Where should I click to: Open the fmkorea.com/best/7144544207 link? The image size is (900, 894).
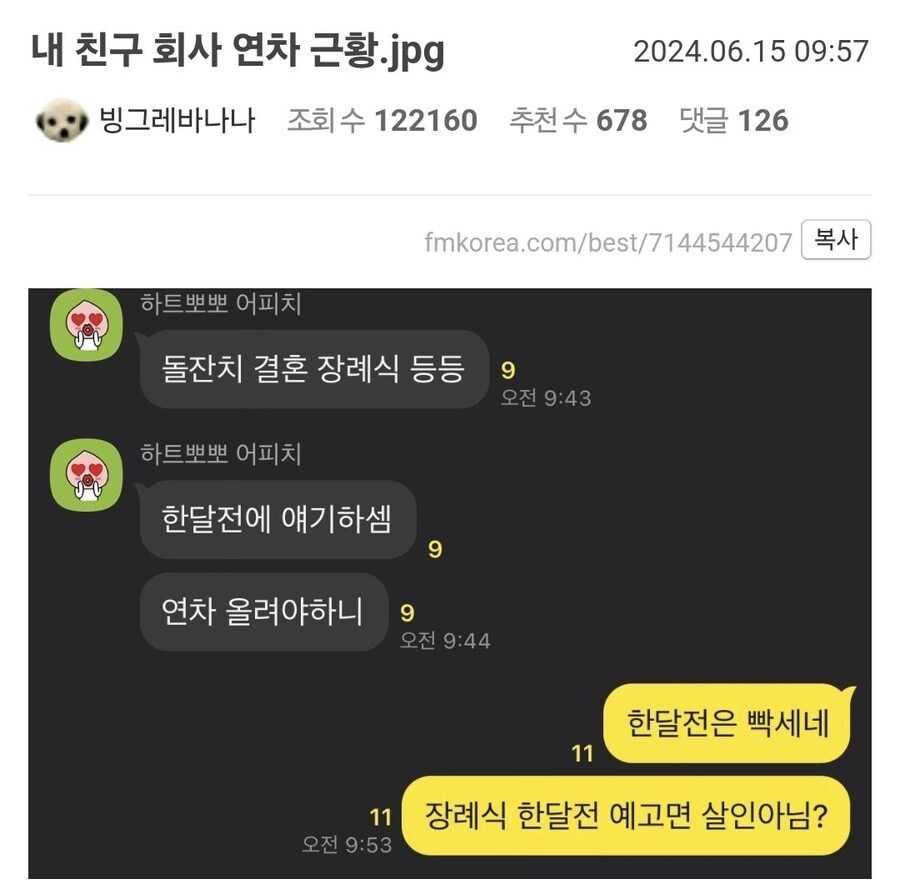[x=608, y=242]
